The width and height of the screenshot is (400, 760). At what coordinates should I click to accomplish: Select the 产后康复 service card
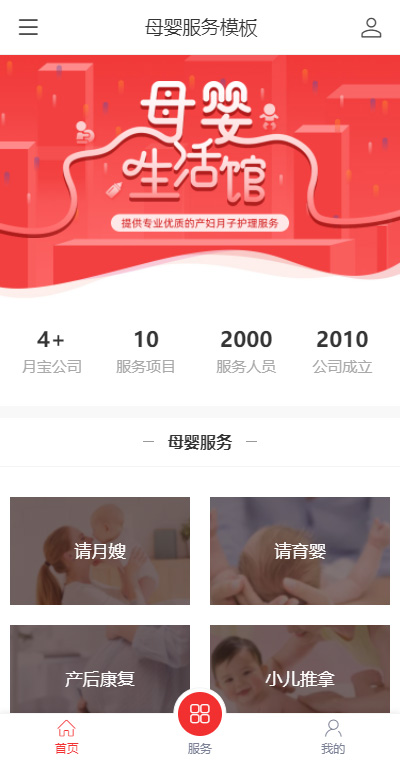(x=100, y=669)
